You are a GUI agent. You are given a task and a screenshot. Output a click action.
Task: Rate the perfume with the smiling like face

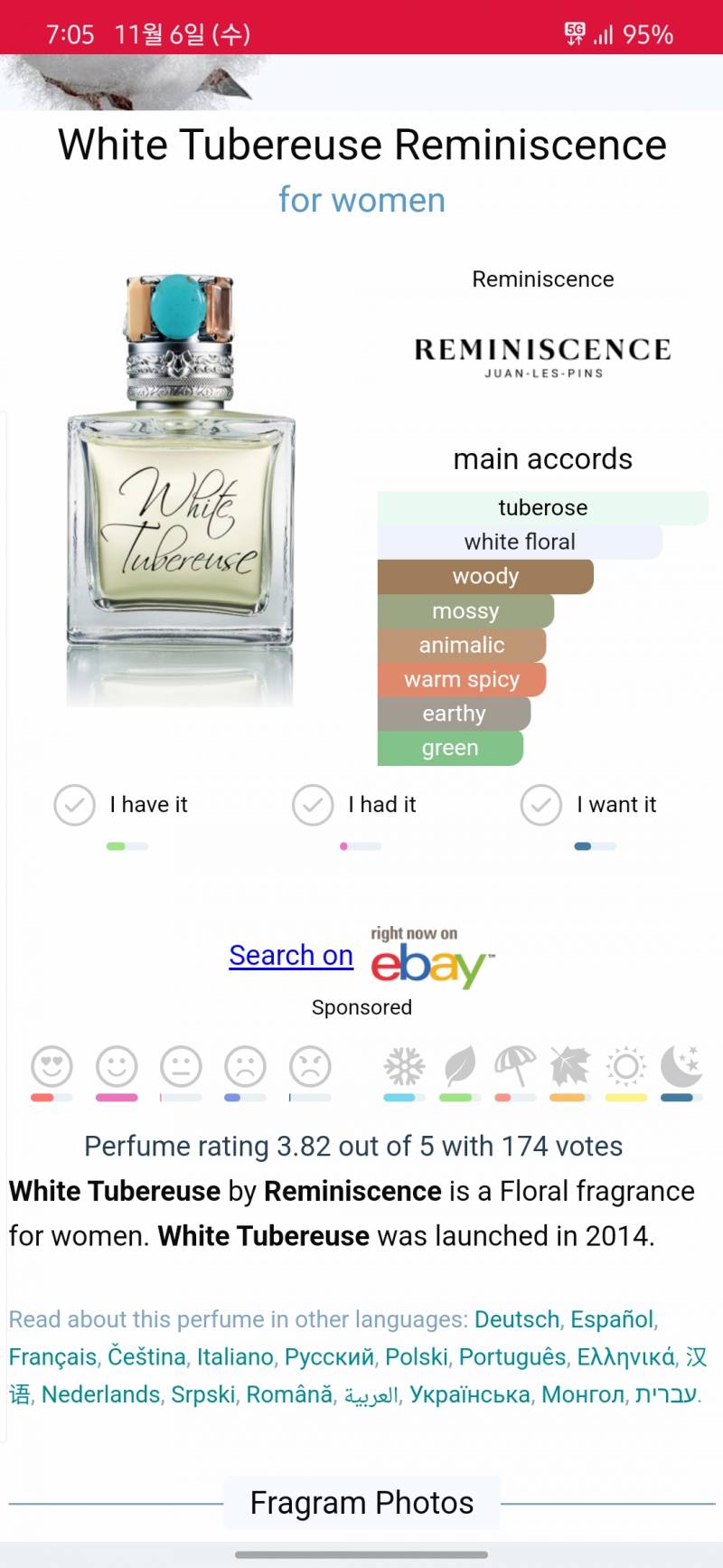(x=117, y=1066)
